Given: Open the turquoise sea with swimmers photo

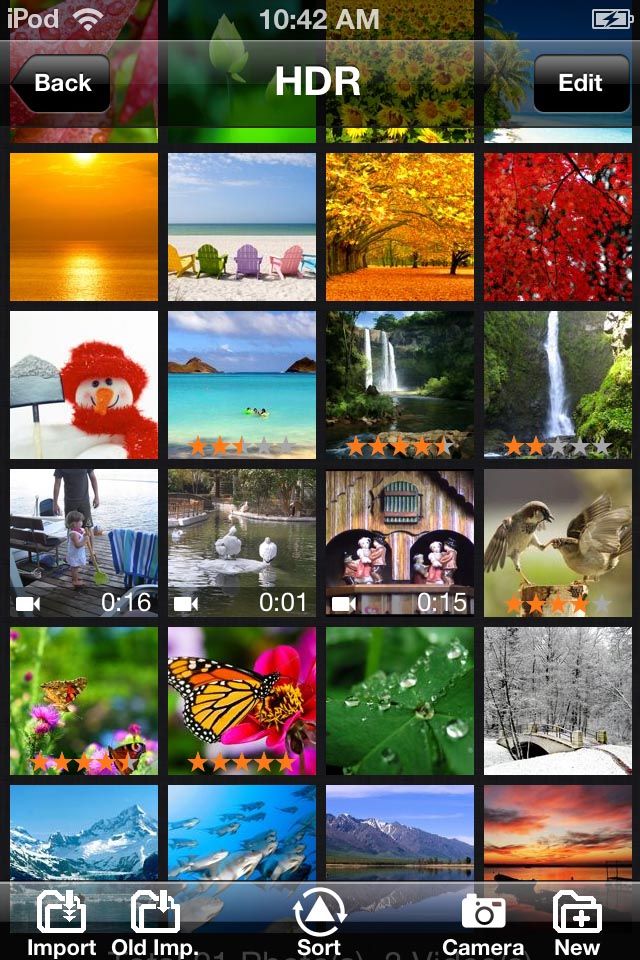Looking at the screenshot, I should [x=242, y=385].
